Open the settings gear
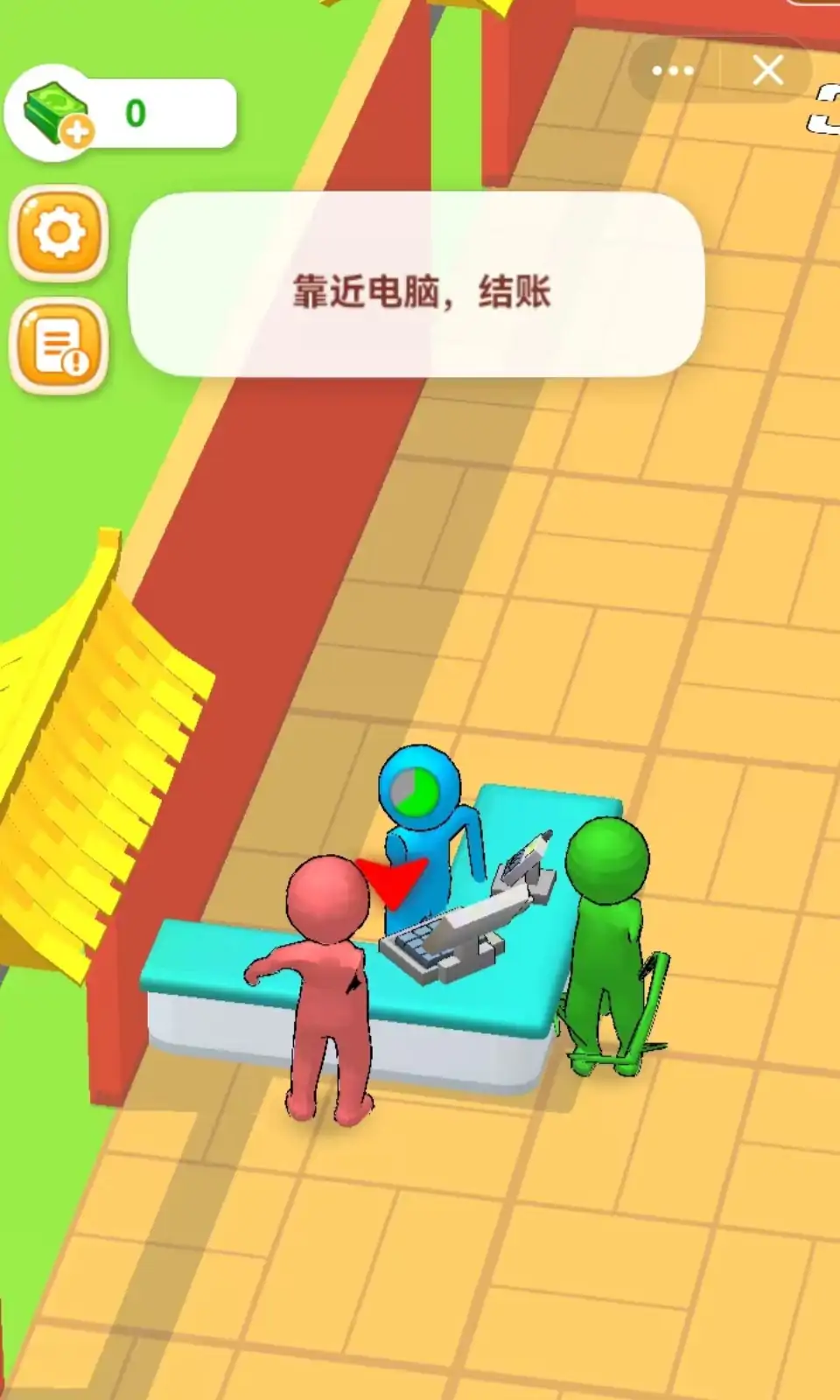 coord(59,233)
